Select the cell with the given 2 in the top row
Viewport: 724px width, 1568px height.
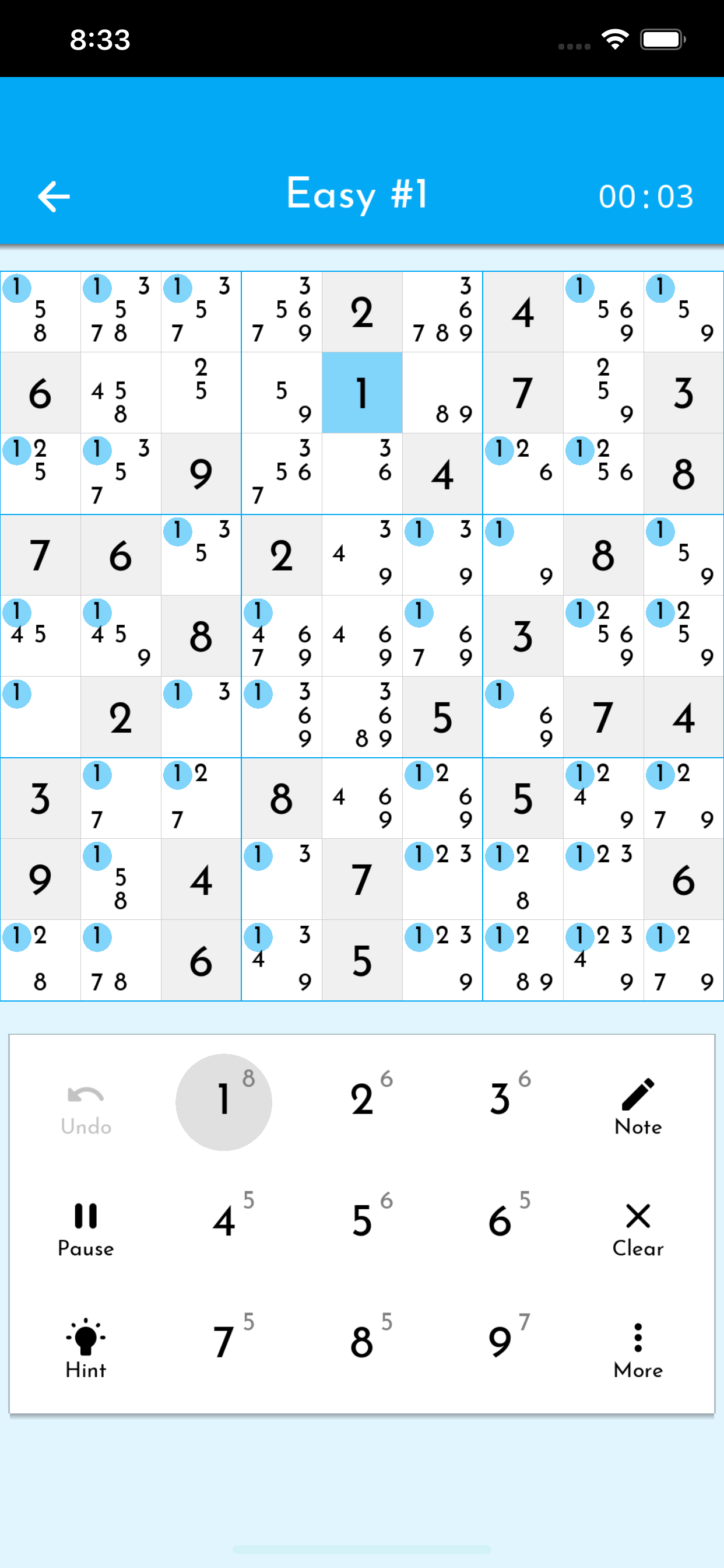pyautogui.click(x=362, y=312)
